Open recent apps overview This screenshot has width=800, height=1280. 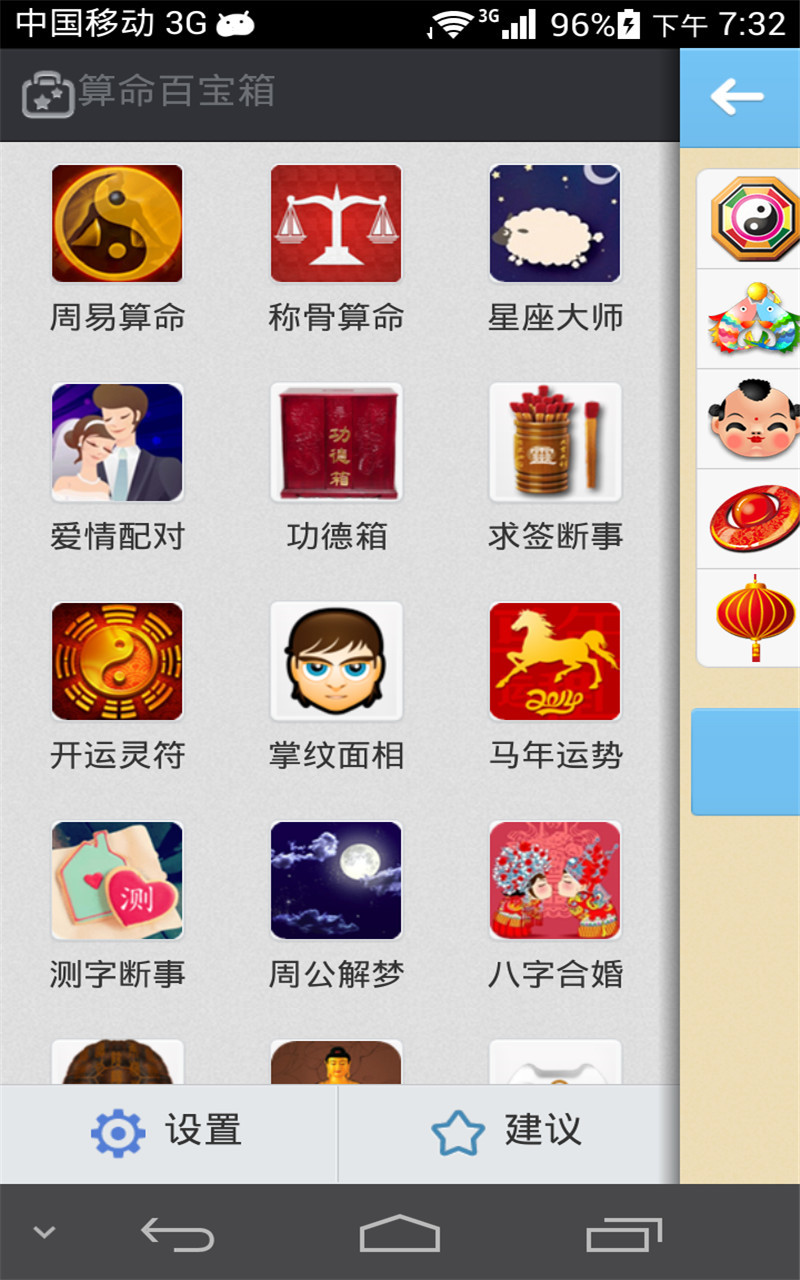tap(624, 1233)
